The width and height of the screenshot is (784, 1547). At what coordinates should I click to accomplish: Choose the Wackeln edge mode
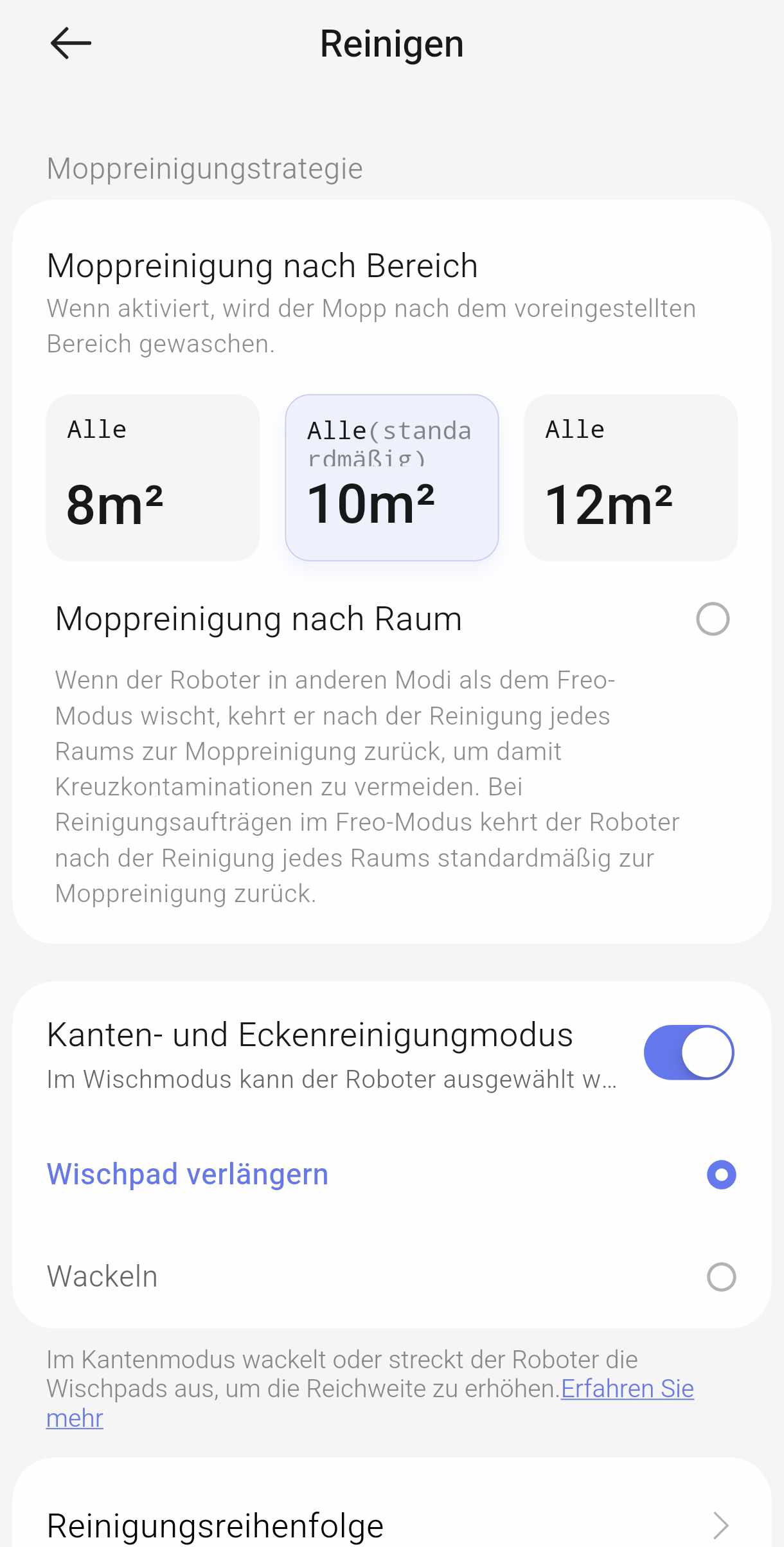(721, 1277)
